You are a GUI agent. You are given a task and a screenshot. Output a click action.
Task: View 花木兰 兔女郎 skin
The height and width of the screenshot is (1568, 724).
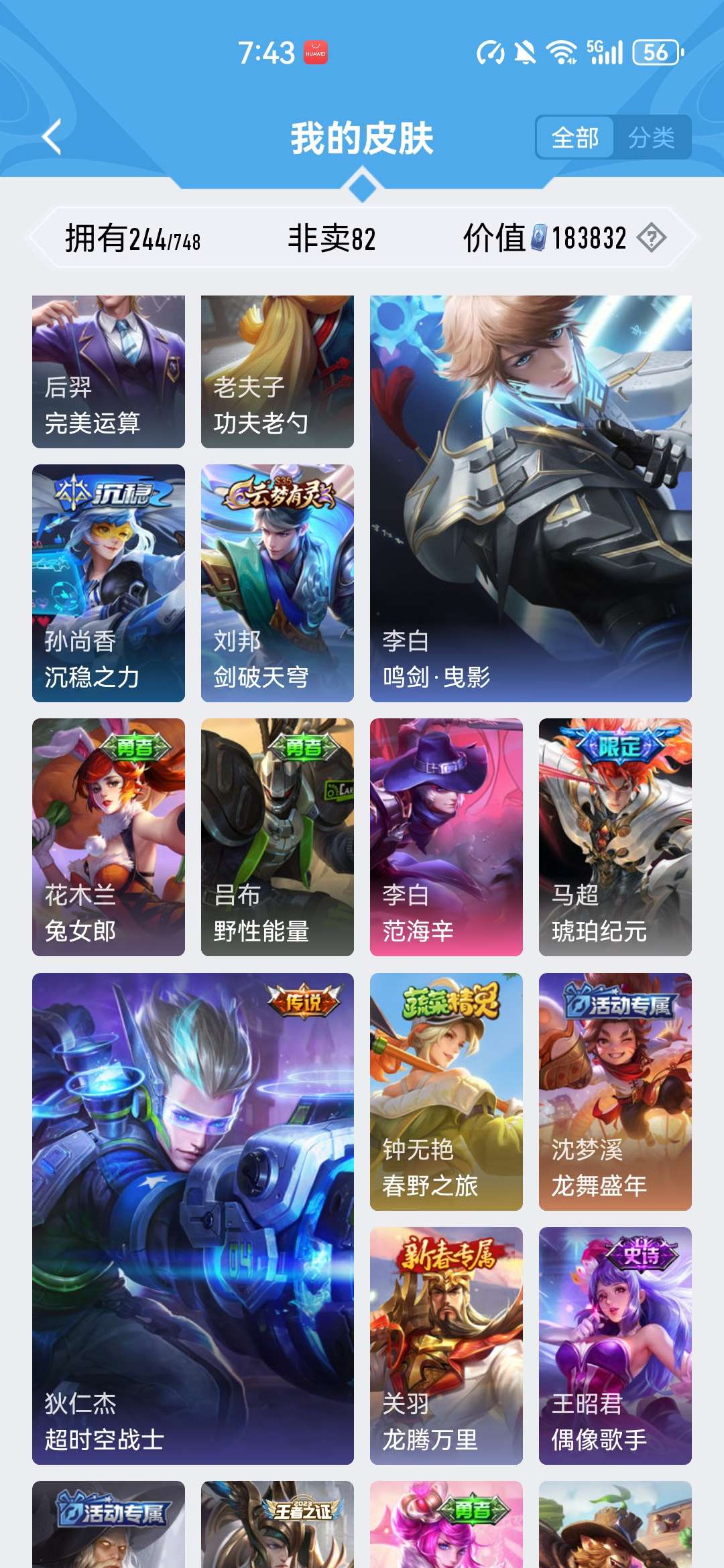[109, 837]
